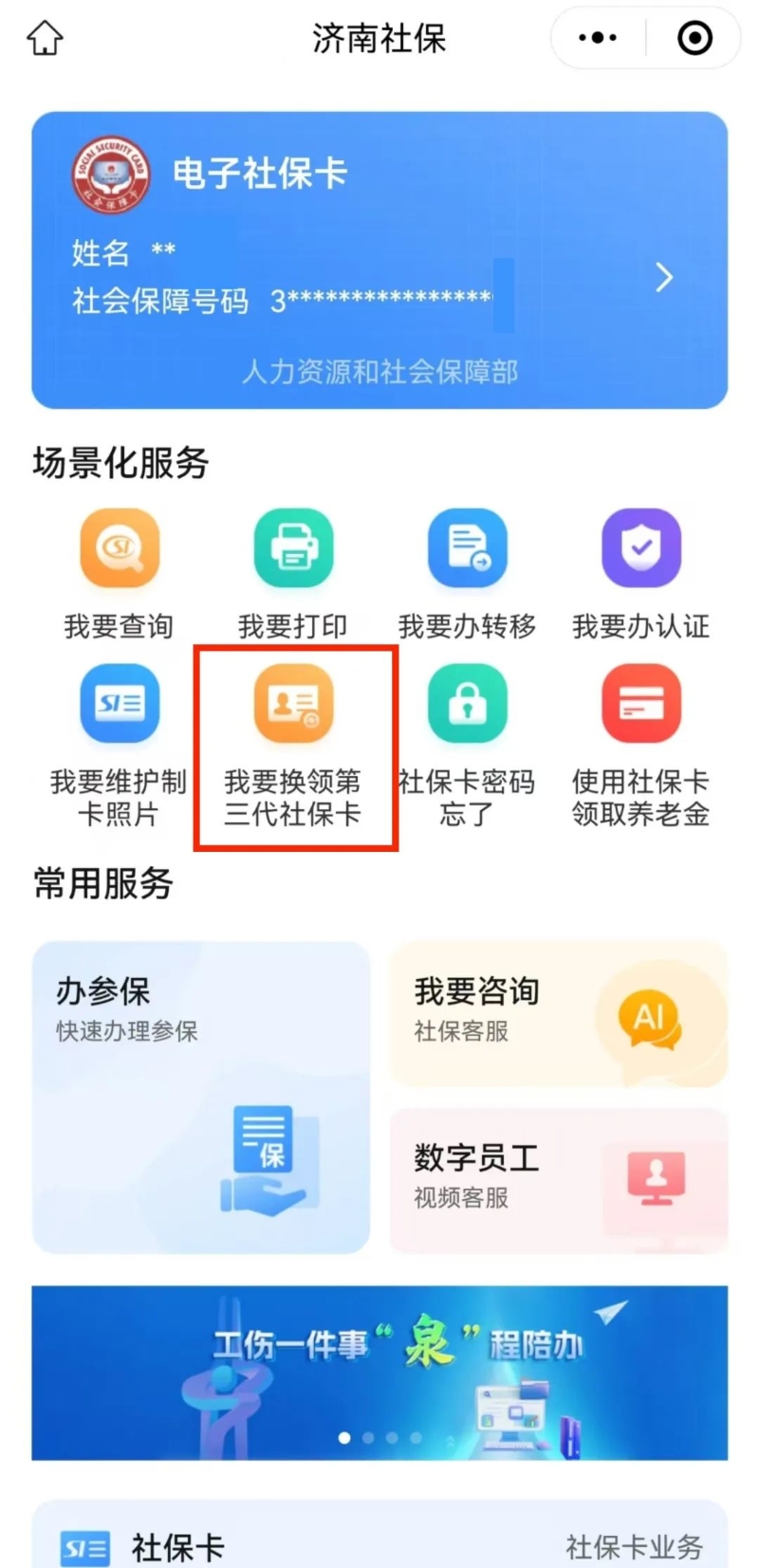Tap 我要办认证 service

(x=640, y=571)
